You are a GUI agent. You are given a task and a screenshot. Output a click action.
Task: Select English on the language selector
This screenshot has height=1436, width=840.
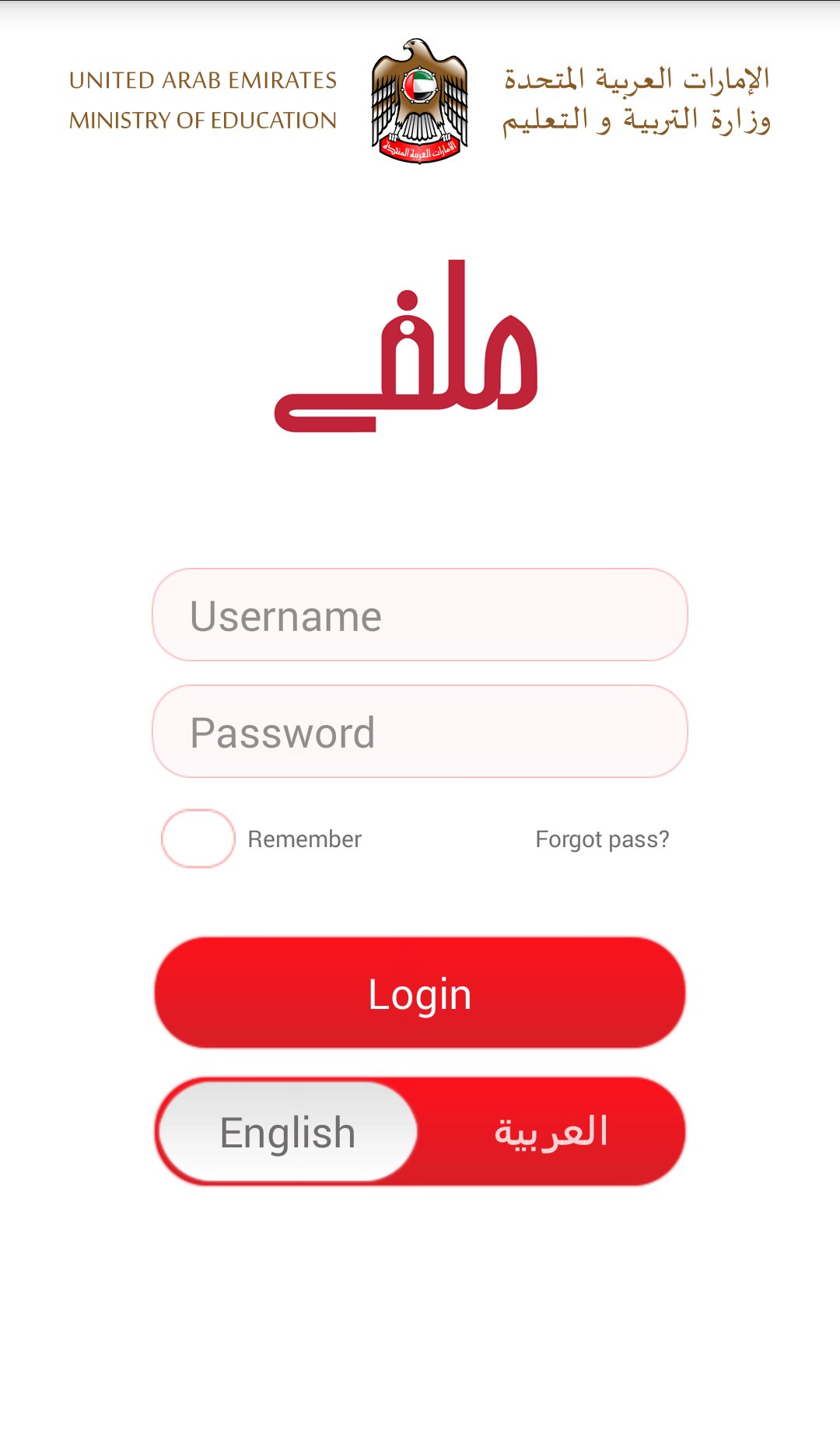pos(286,1132)
